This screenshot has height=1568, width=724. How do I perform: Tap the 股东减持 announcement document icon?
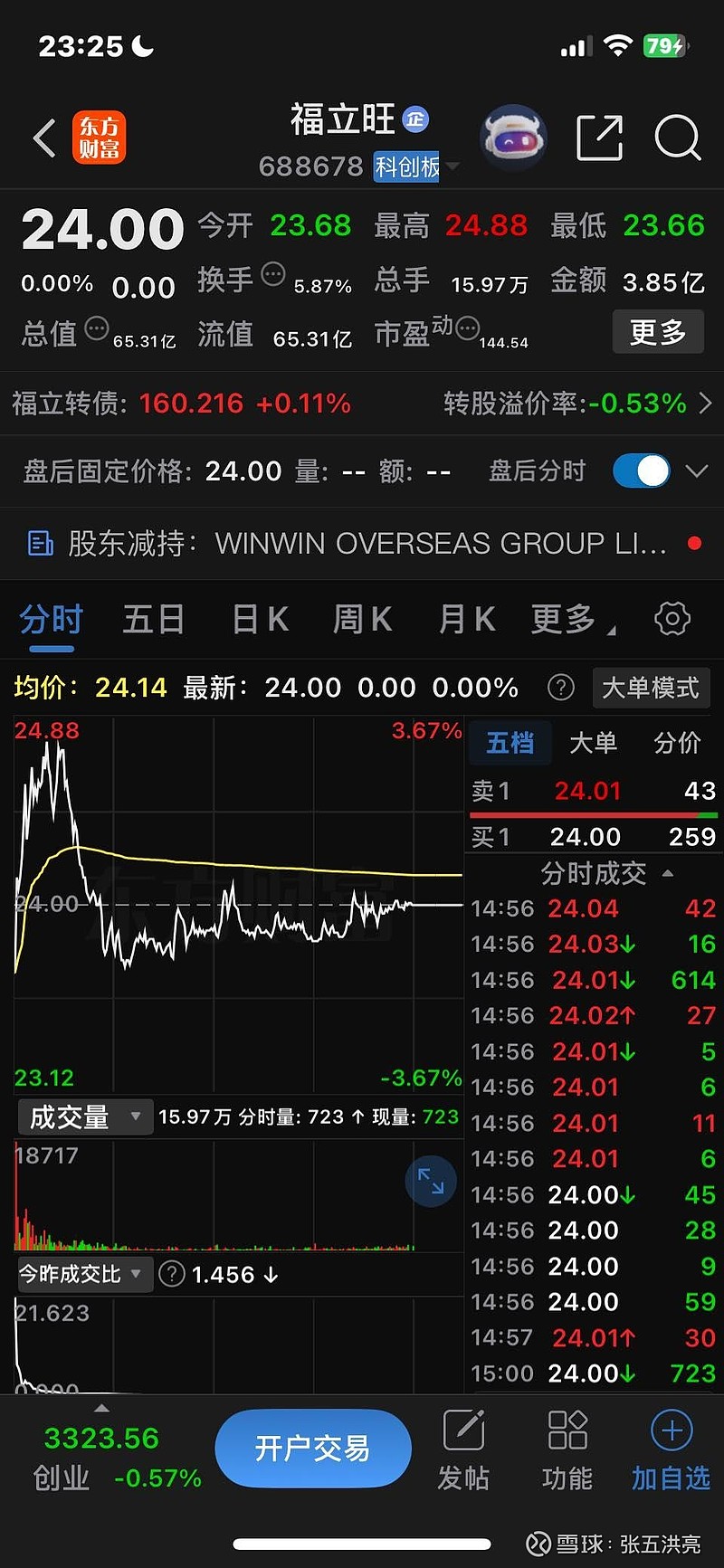[39, 542]
